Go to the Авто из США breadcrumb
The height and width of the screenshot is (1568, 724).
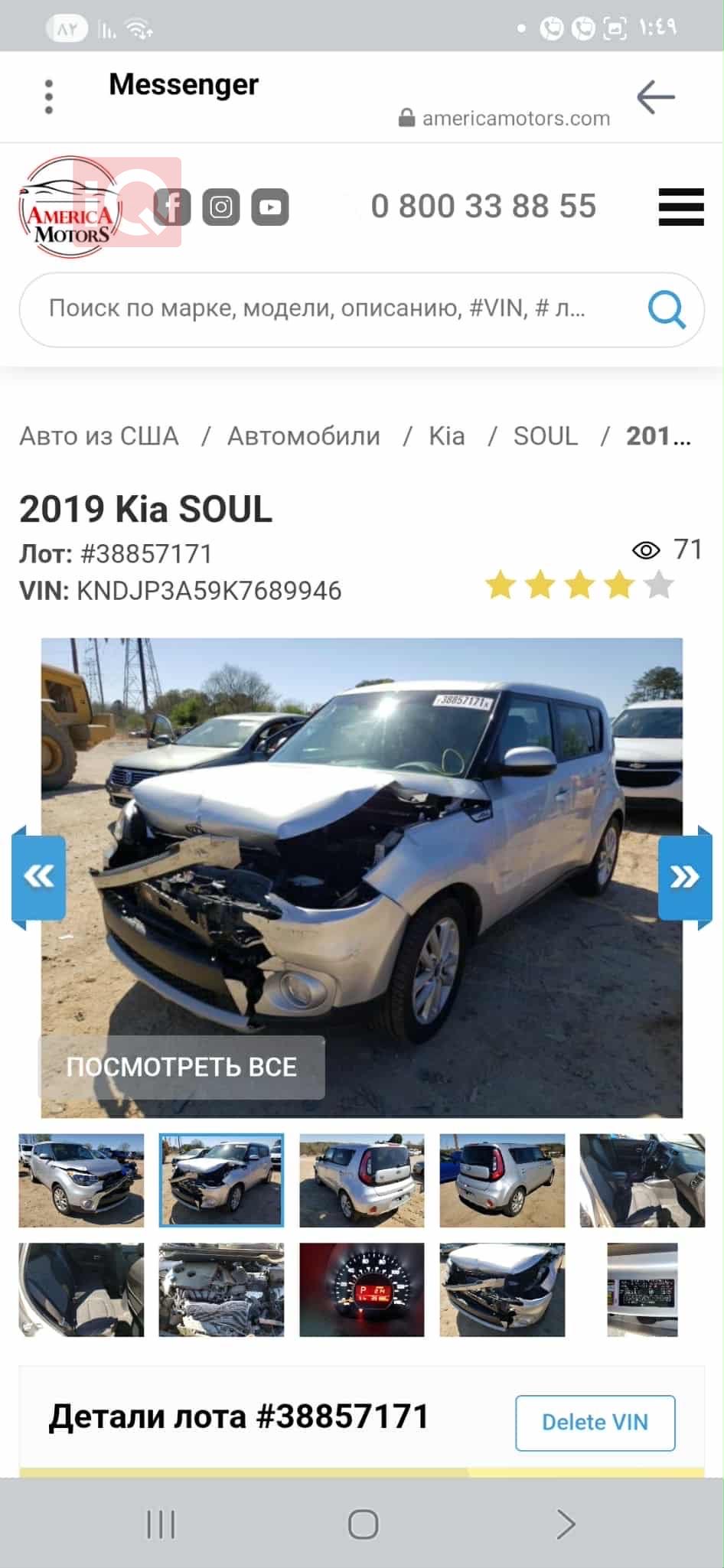point(99,436)
